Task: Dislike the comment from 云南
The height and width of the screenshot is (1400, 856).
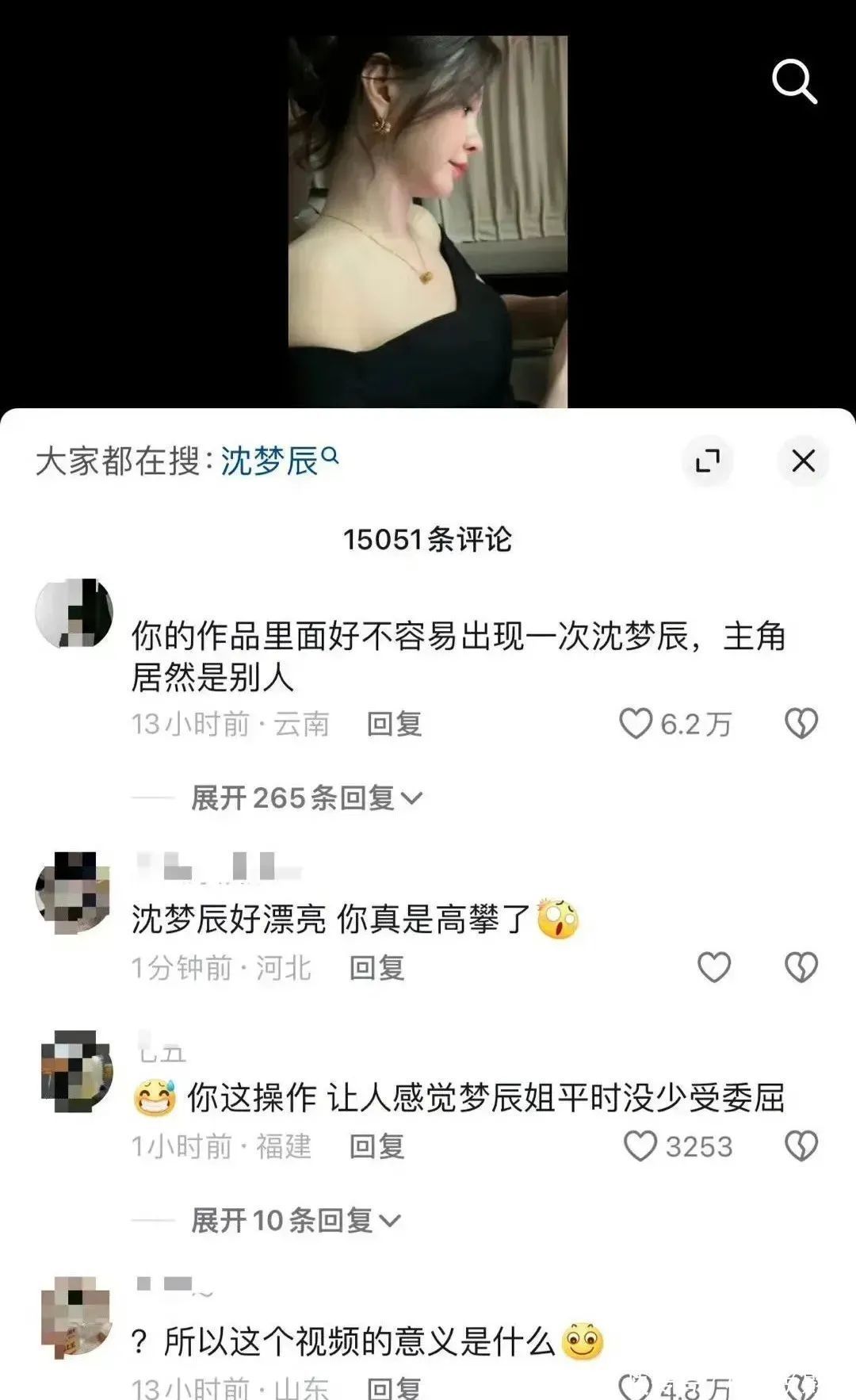Action: coord(801,724)
